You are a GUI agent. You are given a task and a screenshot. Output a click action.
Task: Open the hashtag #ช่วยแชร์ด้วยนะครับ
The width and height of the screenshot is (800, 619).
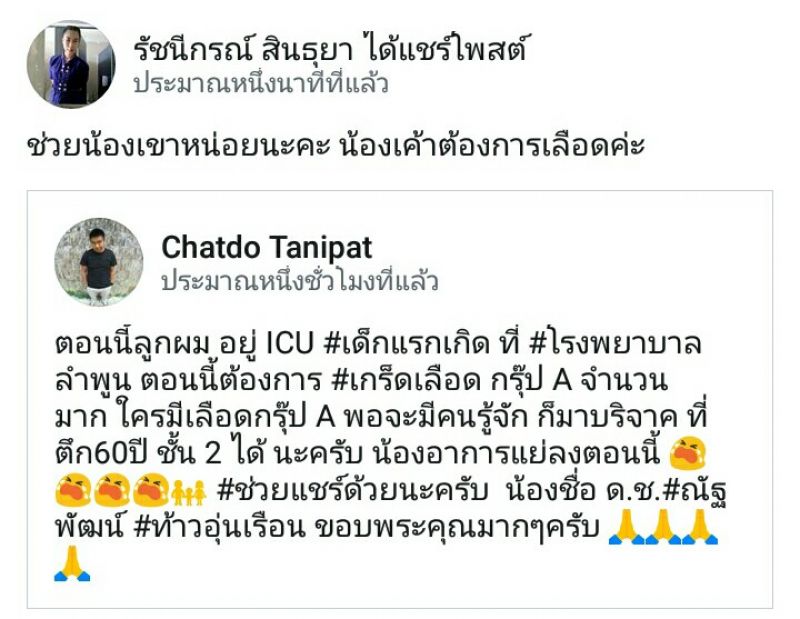pyautogui.click(x=352, y=490)
